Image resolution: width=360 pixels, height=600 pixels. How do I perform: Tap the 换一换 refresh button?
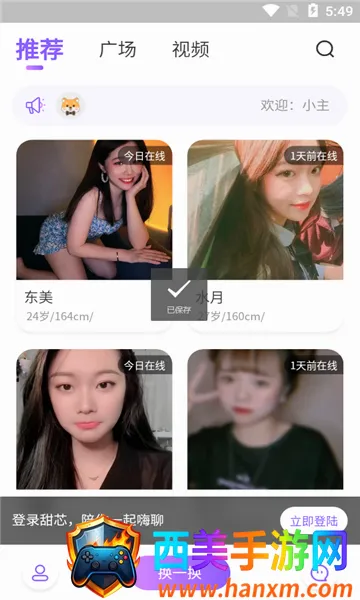[x=180, y=573]
